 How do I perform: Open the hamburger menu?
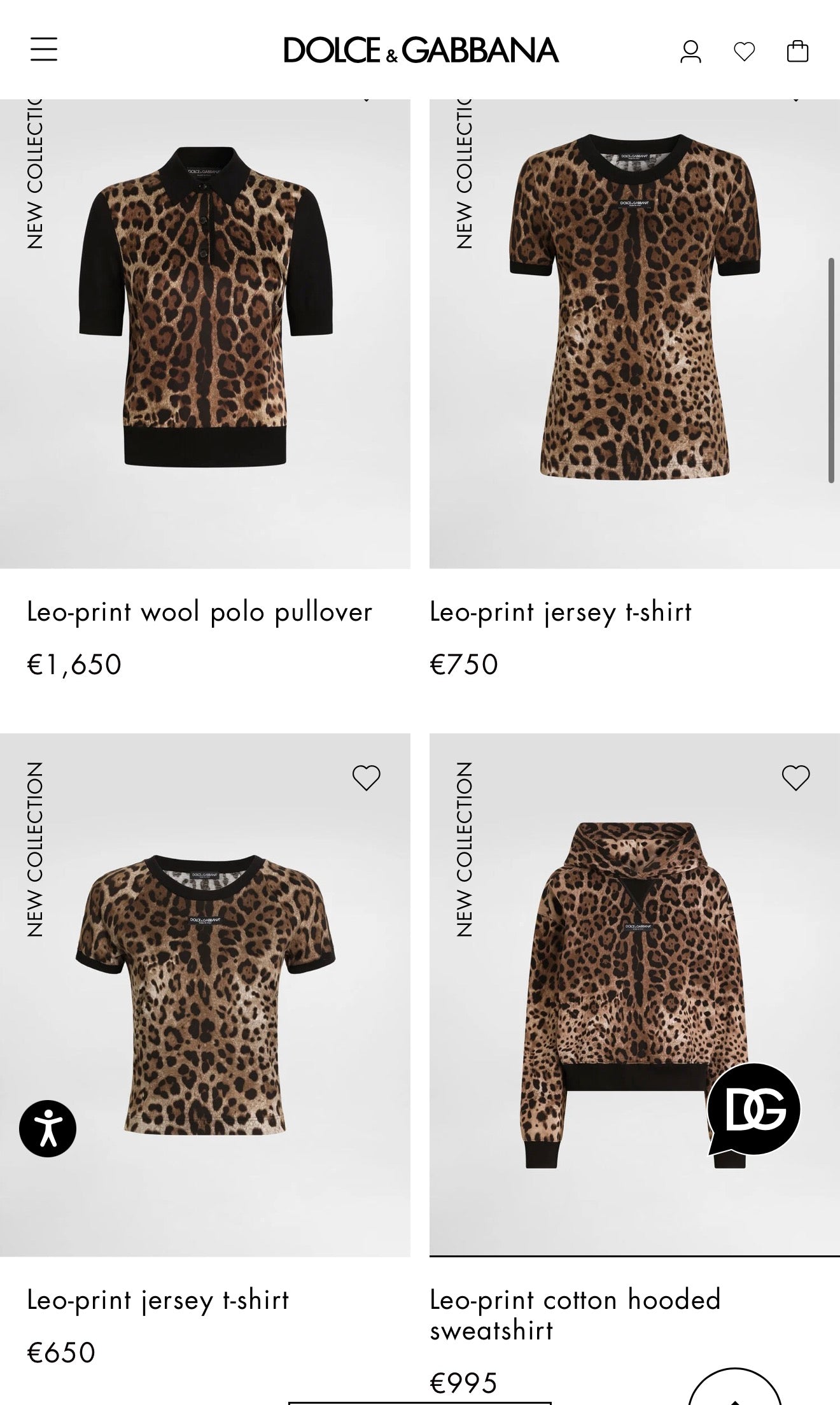[44, 50]
